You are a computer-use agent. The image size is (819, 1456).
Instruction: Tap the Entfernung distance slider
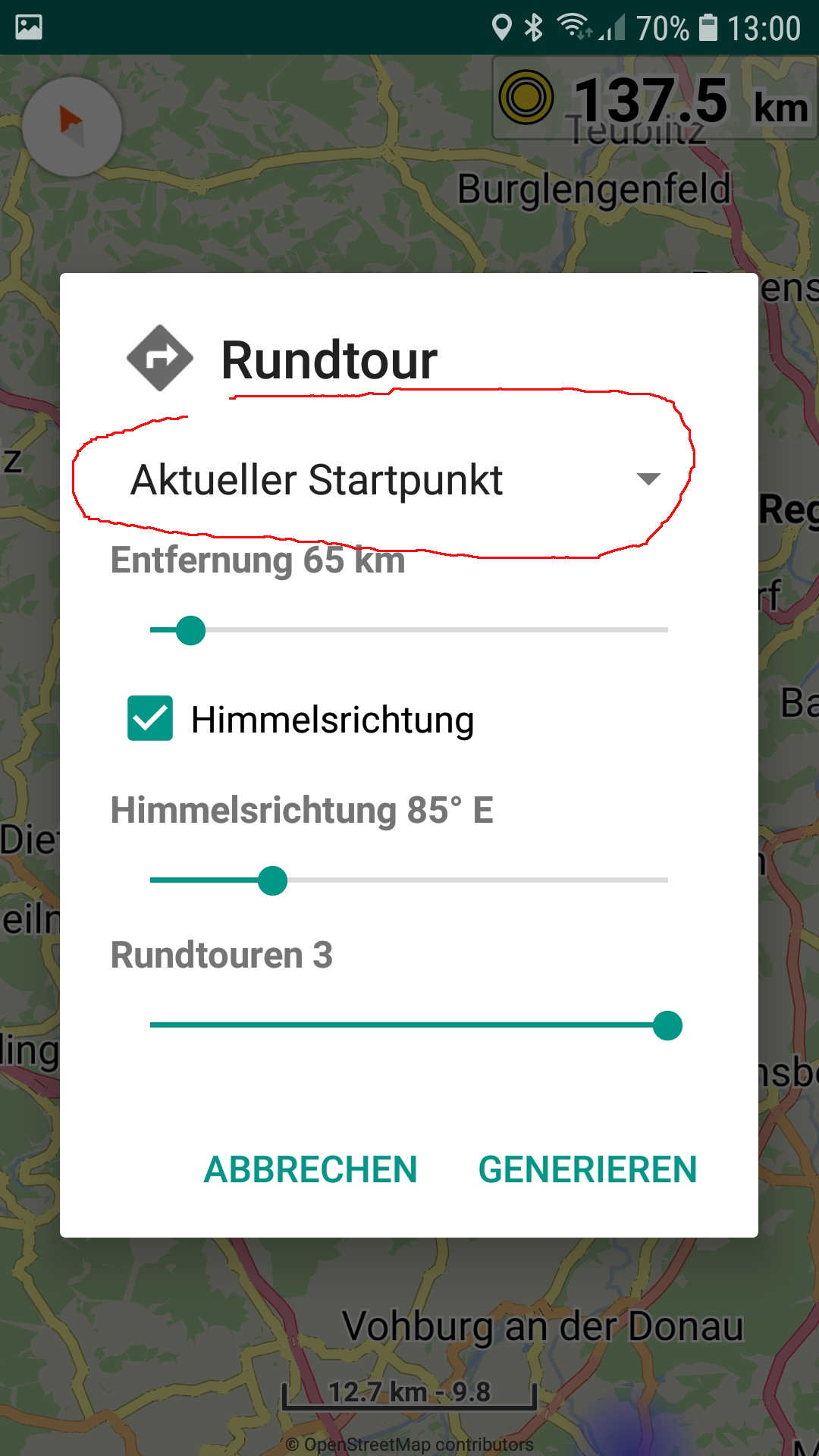coord(409,630)
